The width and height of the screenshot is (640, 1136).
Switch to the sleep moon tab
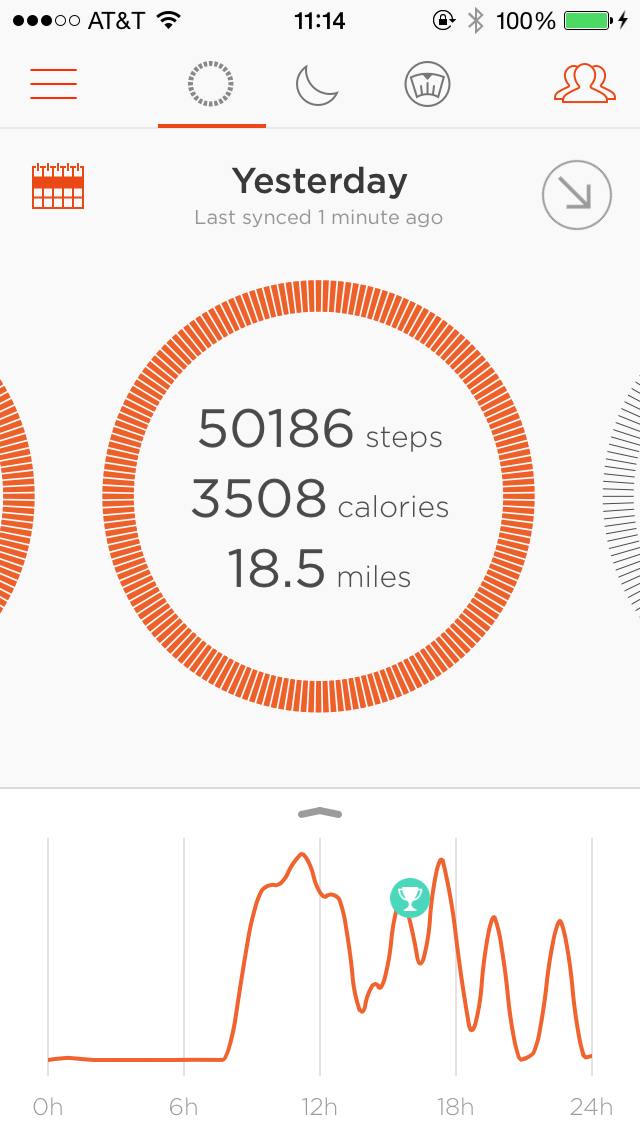pyautogui.click(x=317, y=85)
